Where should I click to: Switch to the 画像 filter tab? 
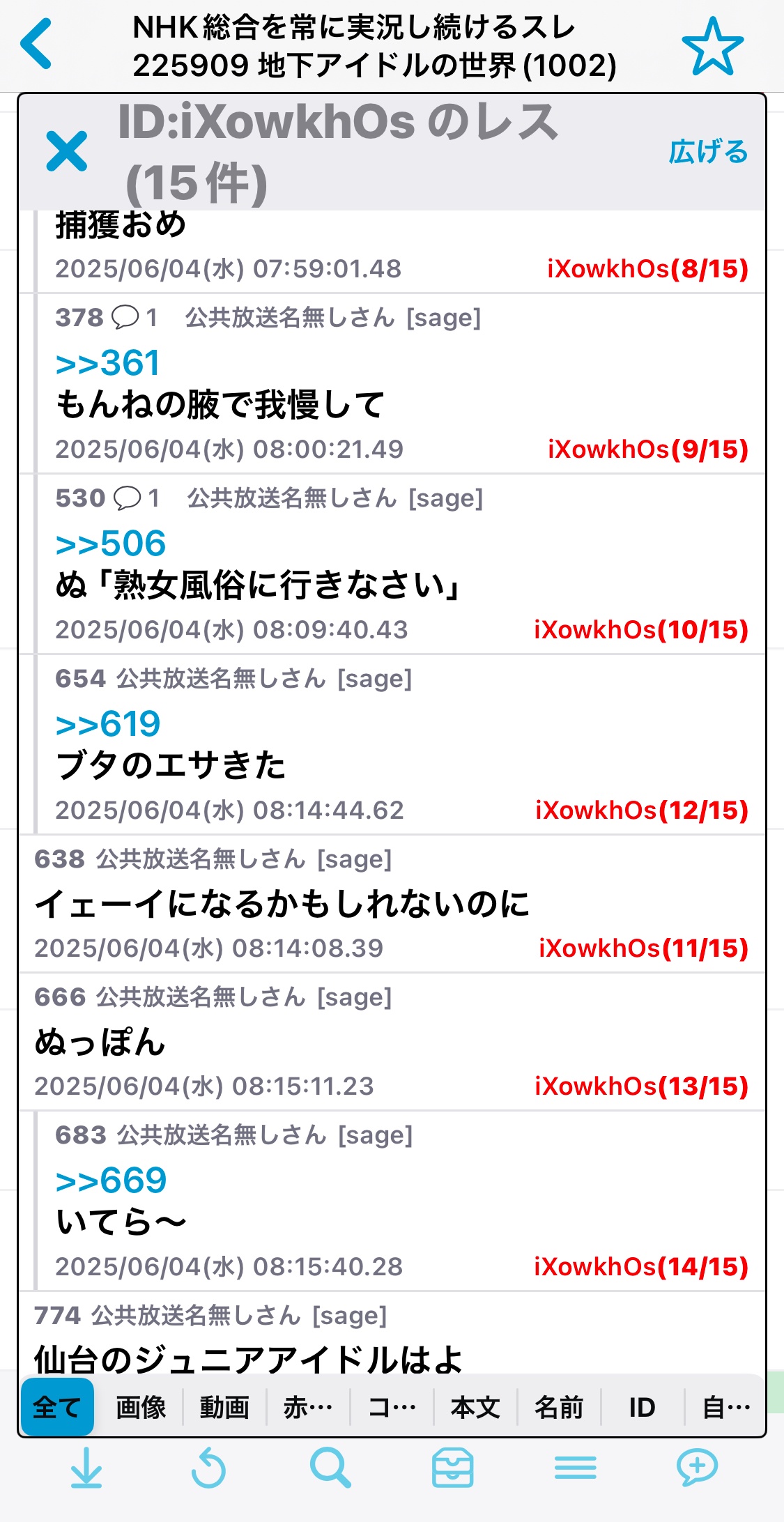click(x=141, y=1407)
